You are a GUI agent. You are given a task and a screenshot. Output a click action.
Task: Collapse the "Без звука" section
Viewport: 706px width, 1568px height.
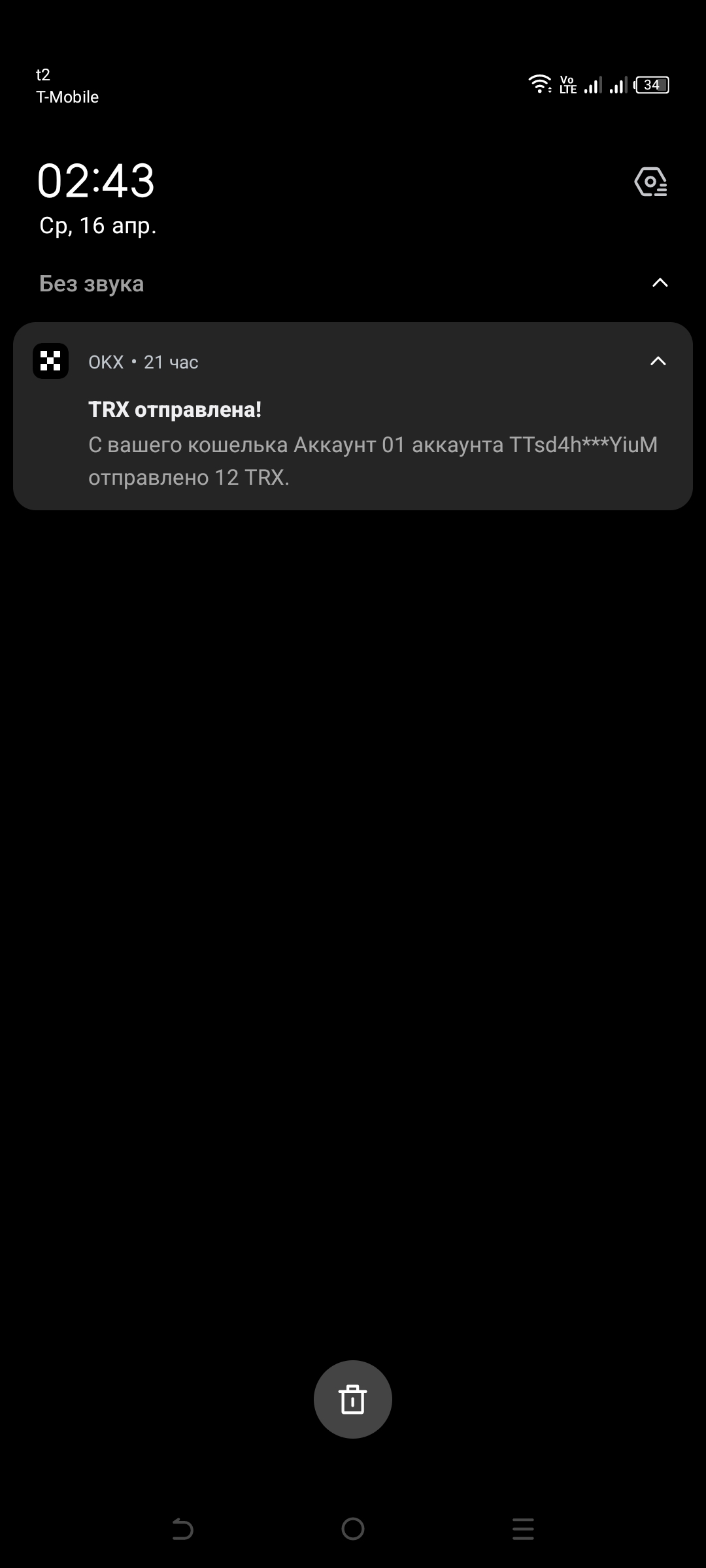tap(660, 283)
